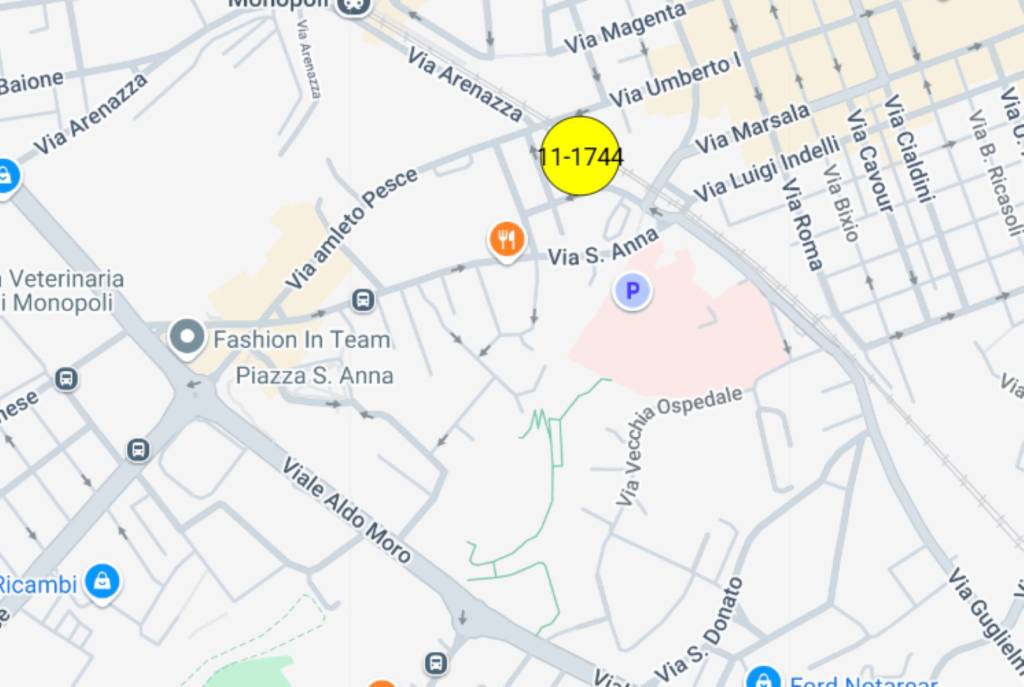The width and height of the screenshot is (1024, 687).
Task: Open the Fashion In Team place pin
Action: point(187,338)
